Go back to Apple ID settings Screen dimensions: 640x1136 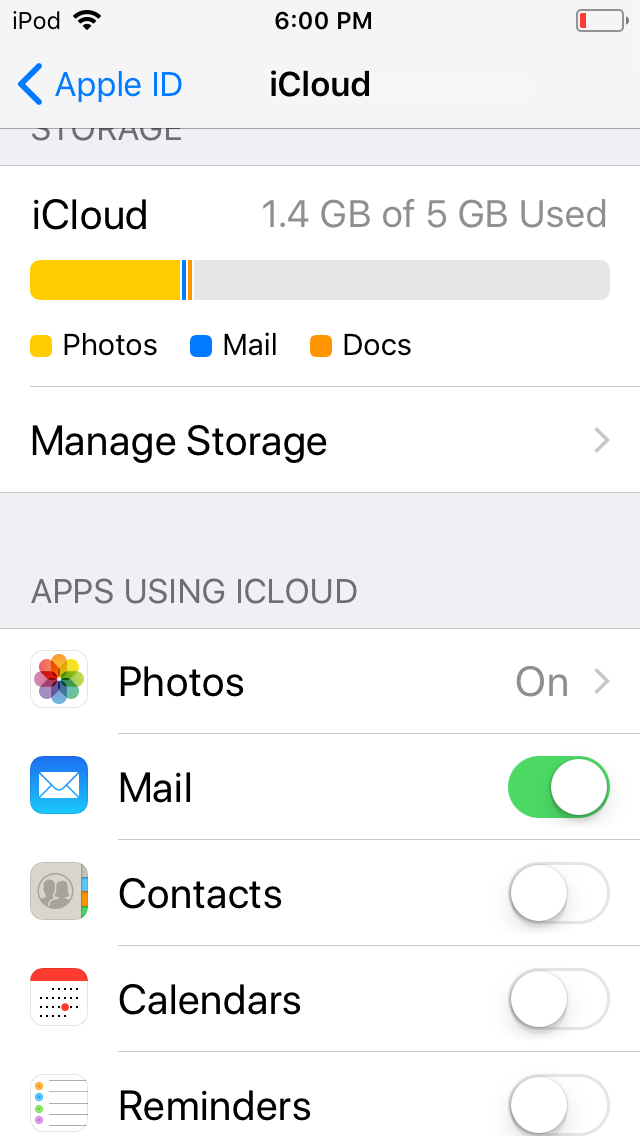point(100,85)
